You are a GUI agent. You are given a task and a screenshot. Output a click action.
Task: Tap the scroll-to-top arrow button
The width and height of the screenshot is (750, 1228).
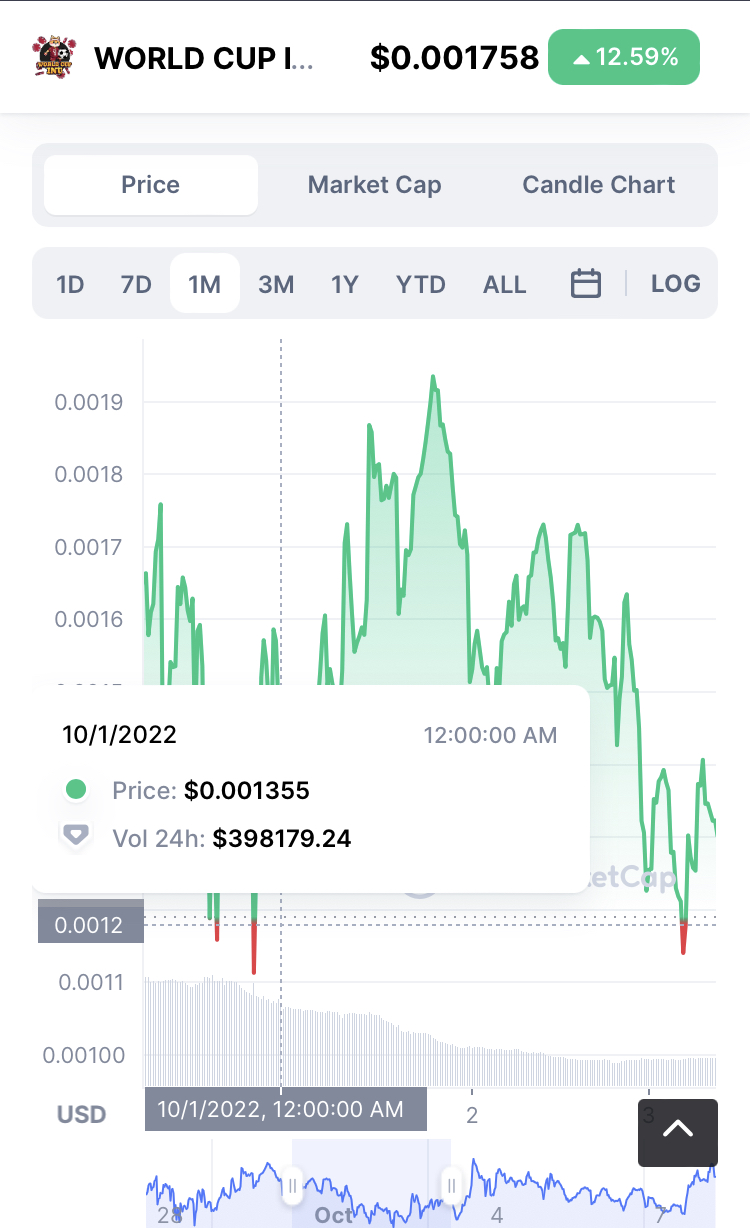click(678, 1132)
